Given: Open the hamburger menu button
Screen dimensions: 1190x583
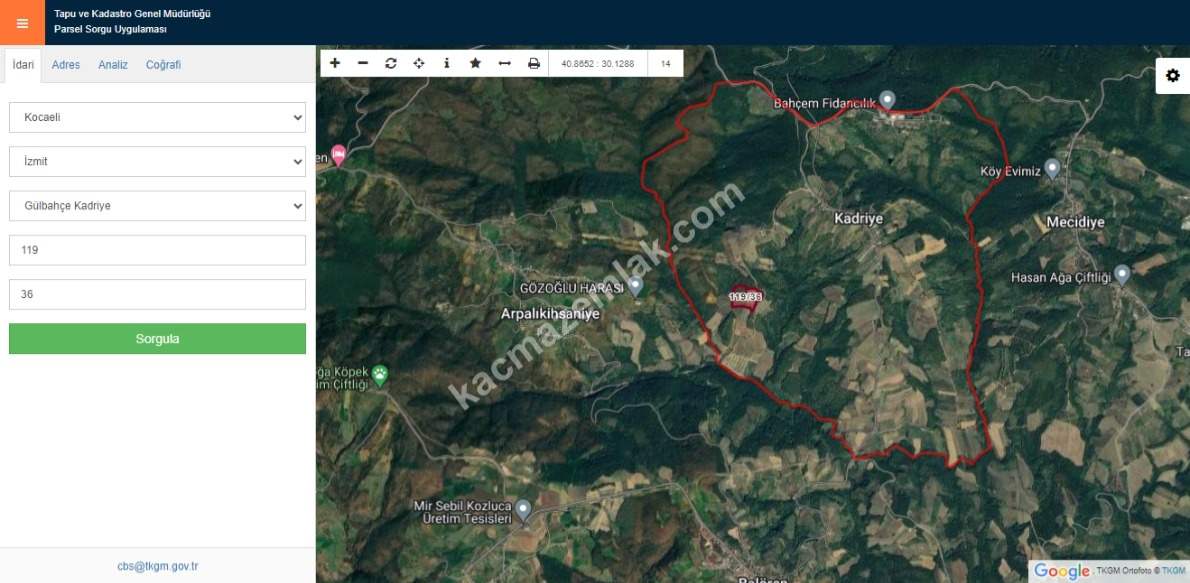Looking at the screenshot, I should coord(22,23).
